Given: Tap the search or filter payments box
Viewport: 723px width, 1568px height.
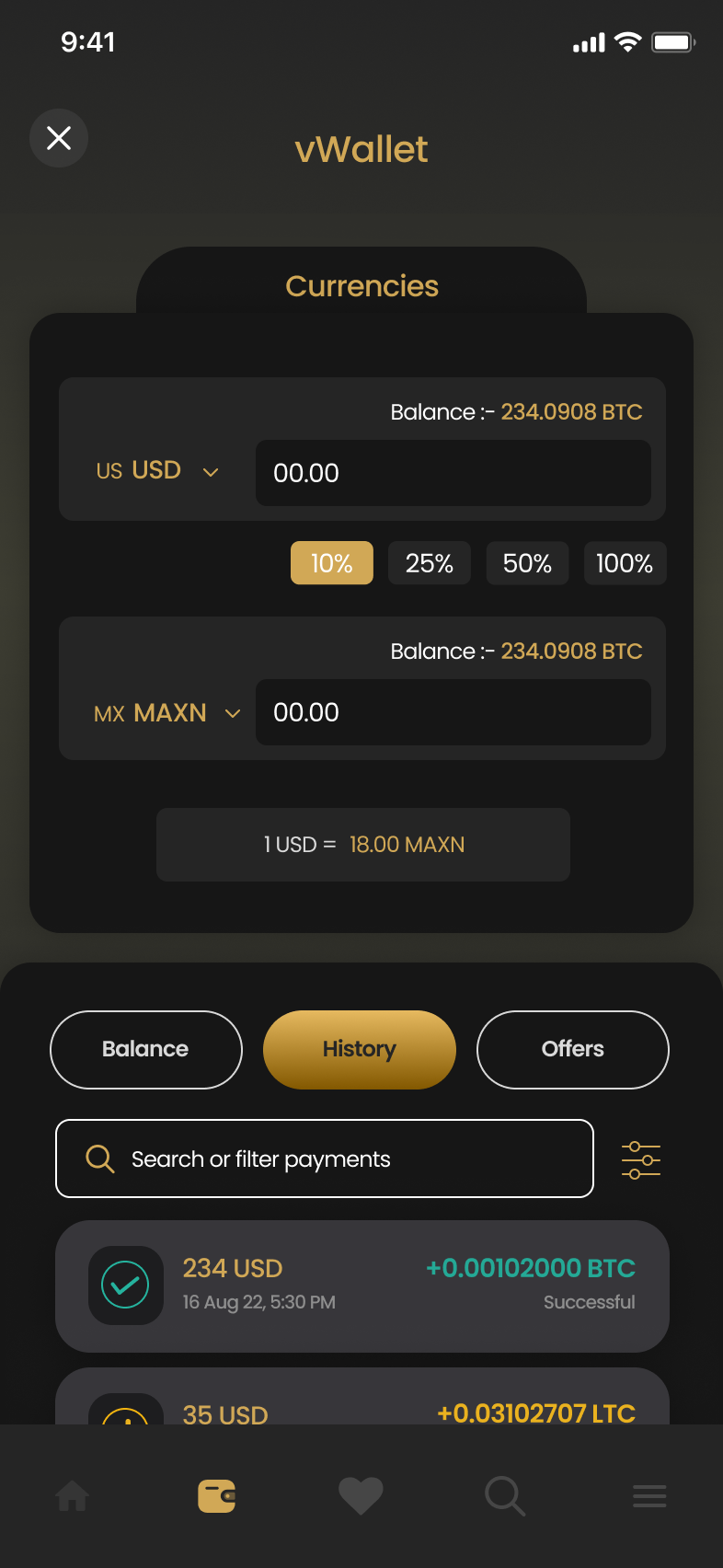Looking at the screenshot, I should [324, 1159].
